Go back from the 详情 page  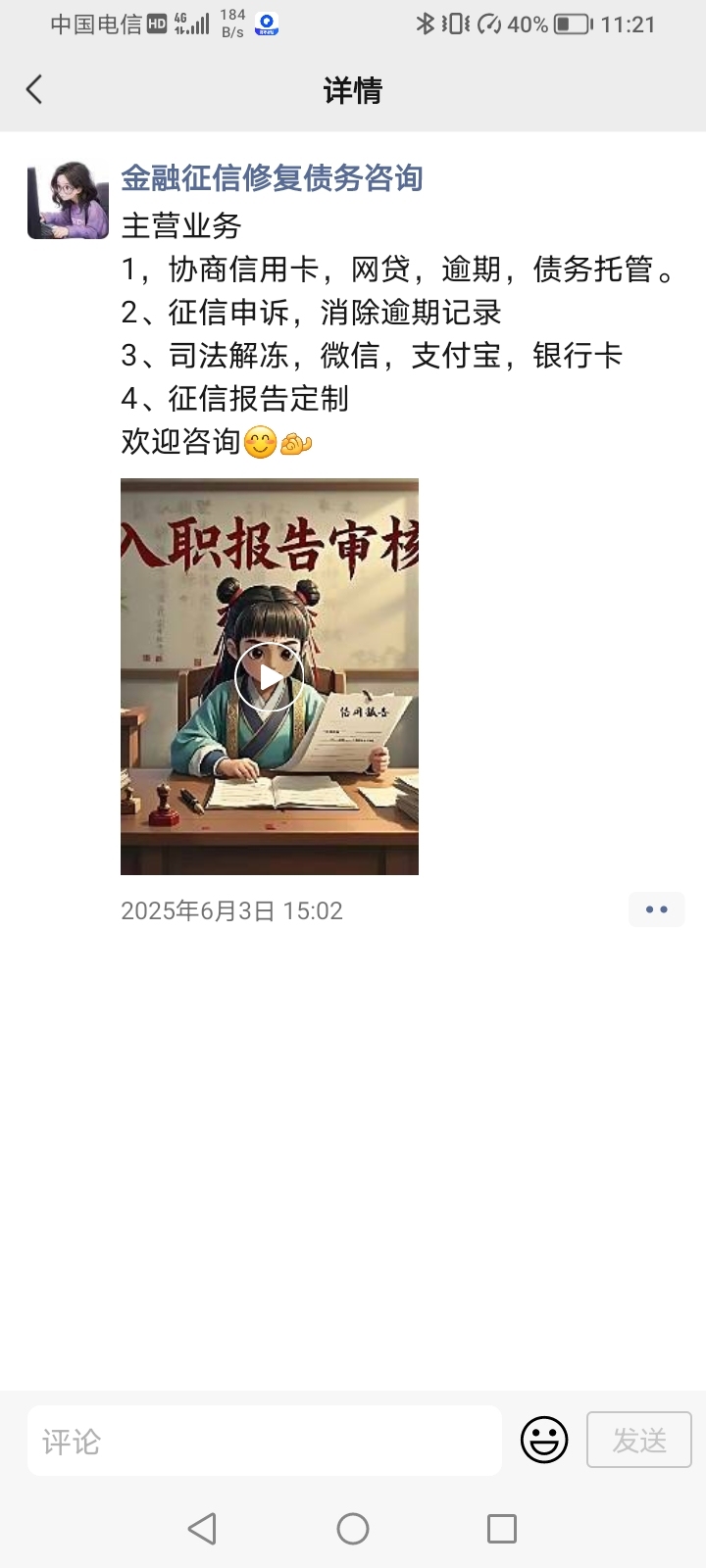pyautogui.click(x=34, y=90)
